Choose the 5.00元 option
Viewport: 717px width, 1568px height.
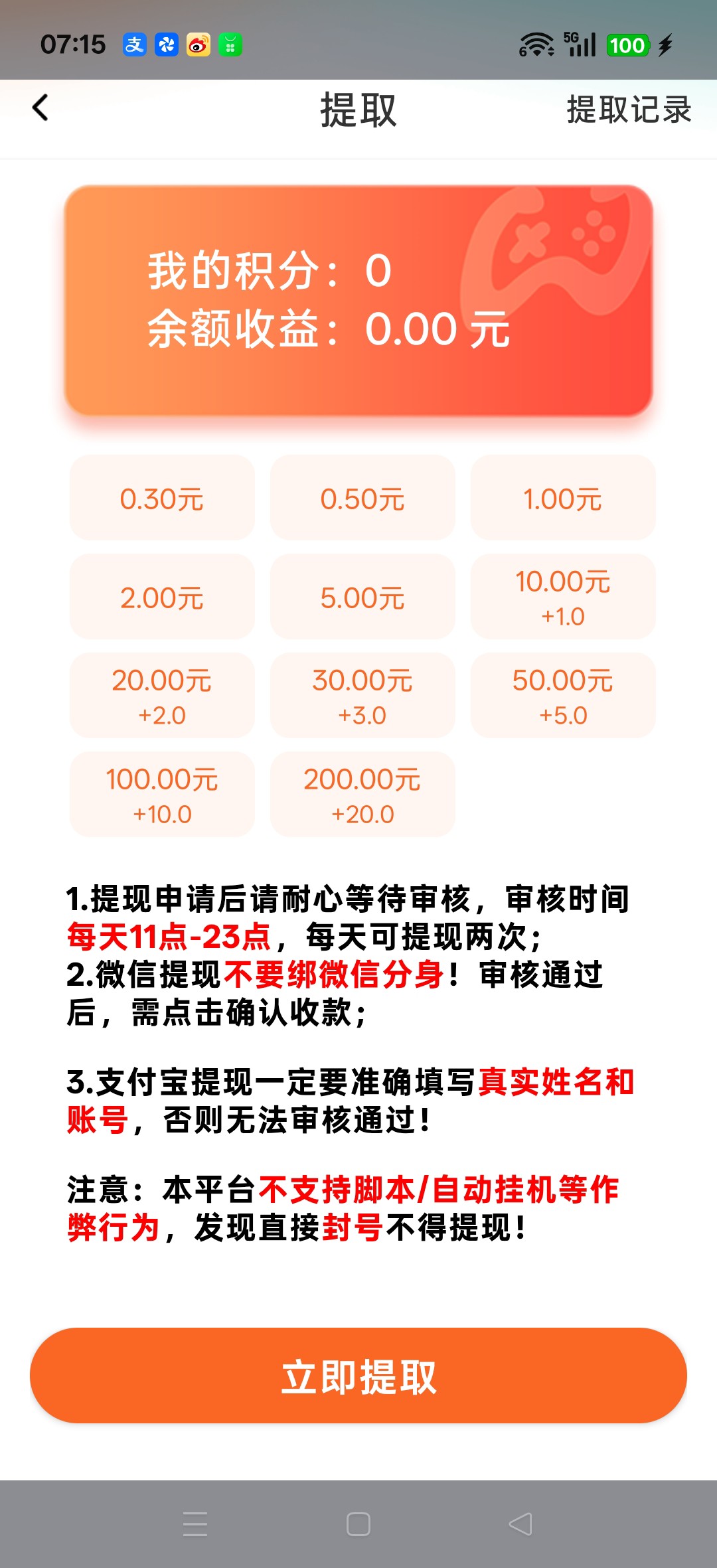[362, 597]
